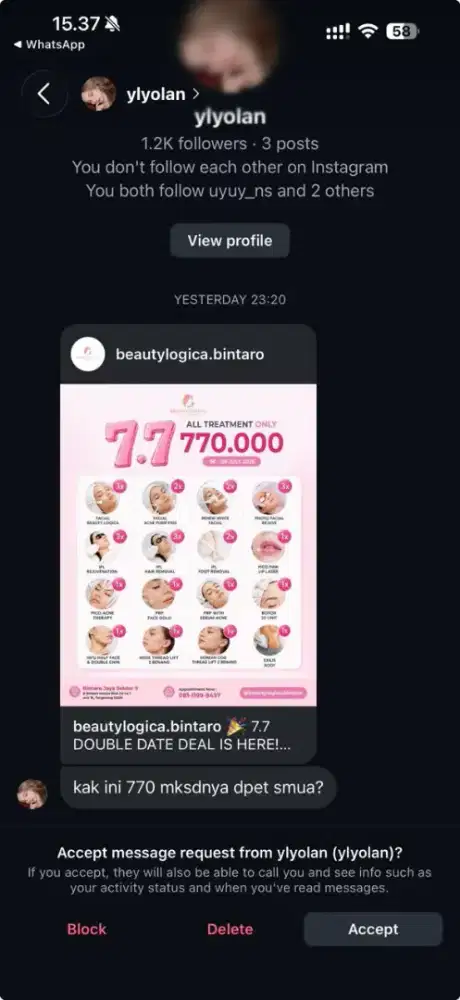The height and width of the screenshot is (1000, 460).
Task: Block the message request from ylyolan
Action: [x=87, y=929]
